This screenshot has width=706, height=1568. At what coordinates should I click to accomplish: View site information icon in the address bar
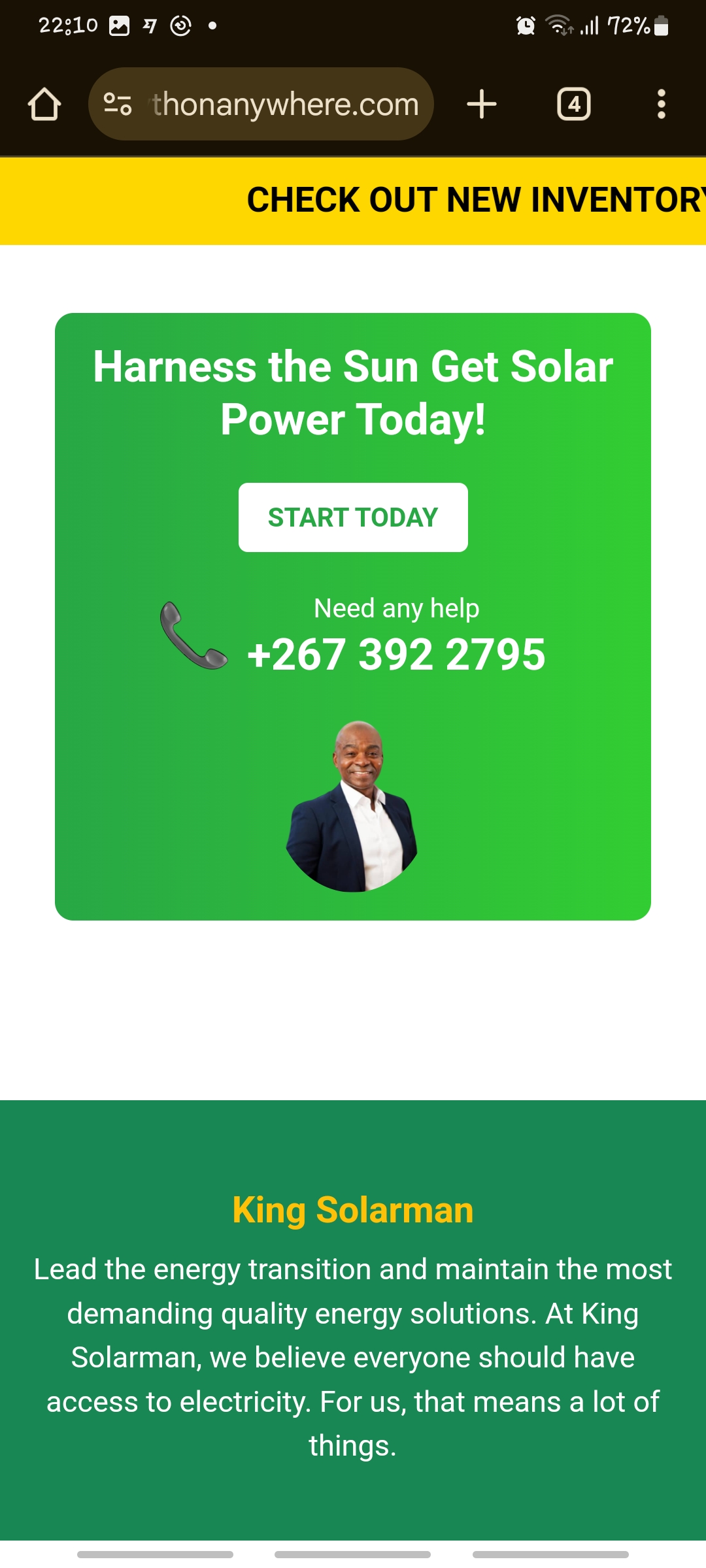click(118, 105)
